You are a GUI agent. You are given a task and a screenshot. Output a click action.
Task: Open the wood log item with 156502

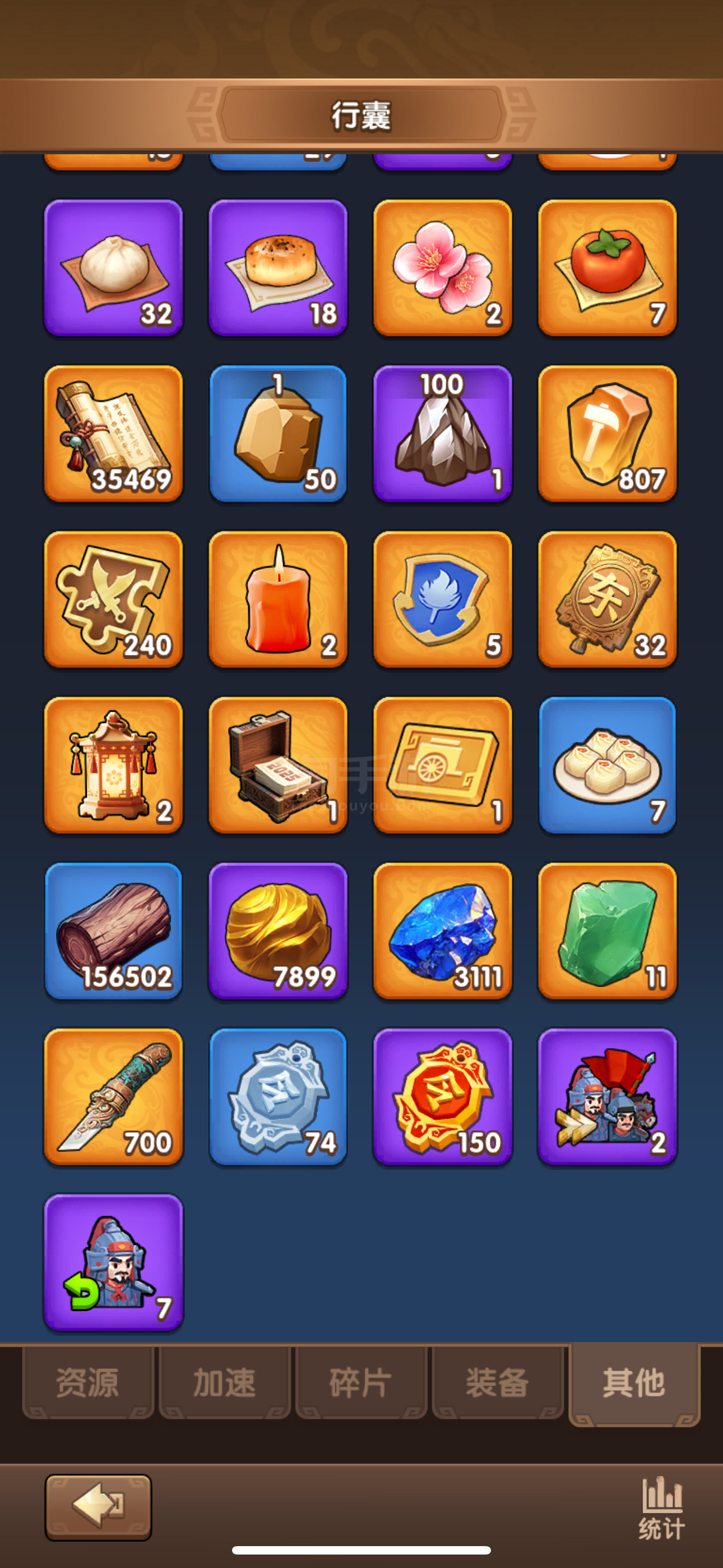pos(113,931)
